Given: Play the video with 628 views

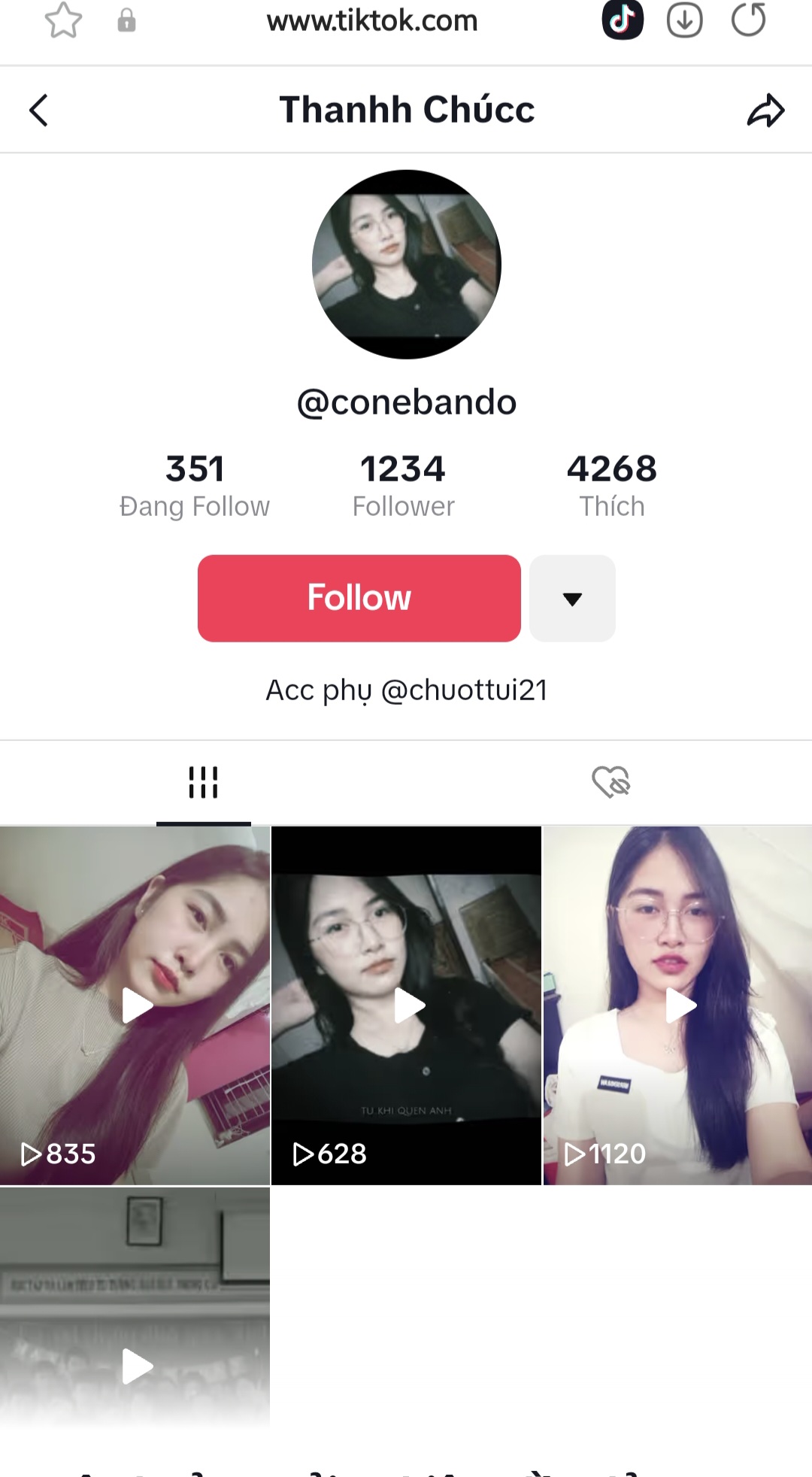Looking at the screenshot, I should point(407,1005).
